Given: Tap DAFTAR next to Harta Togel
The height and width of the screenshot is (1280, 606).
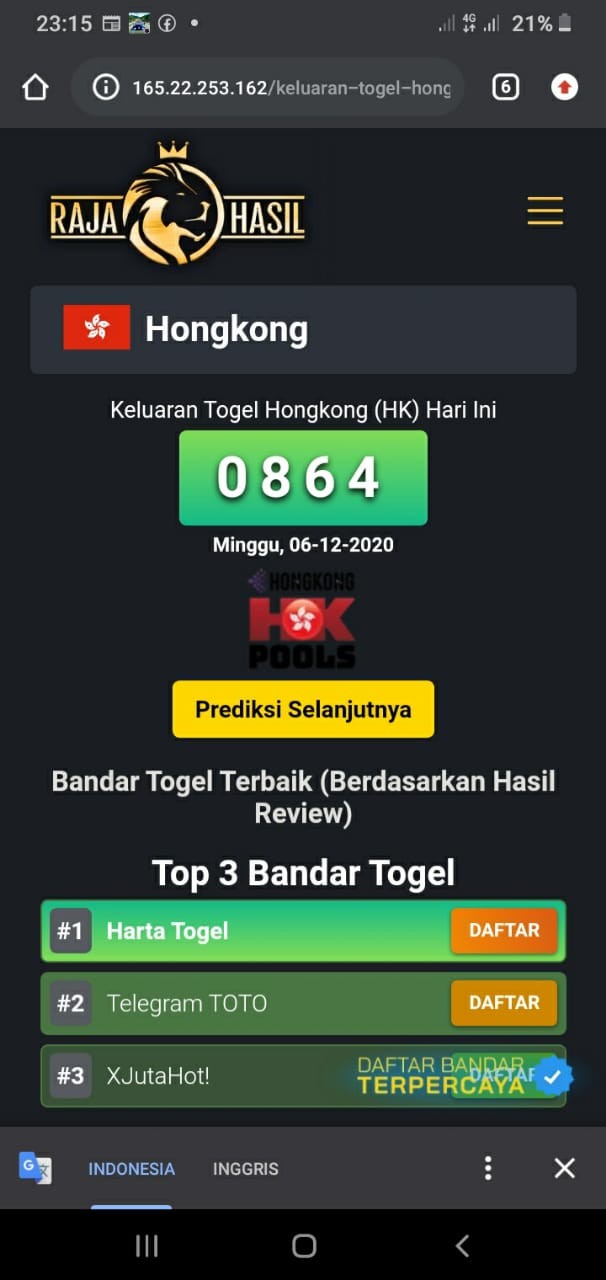Looking at the screenshot, I should pyautogui.click(x=504, y=930).
